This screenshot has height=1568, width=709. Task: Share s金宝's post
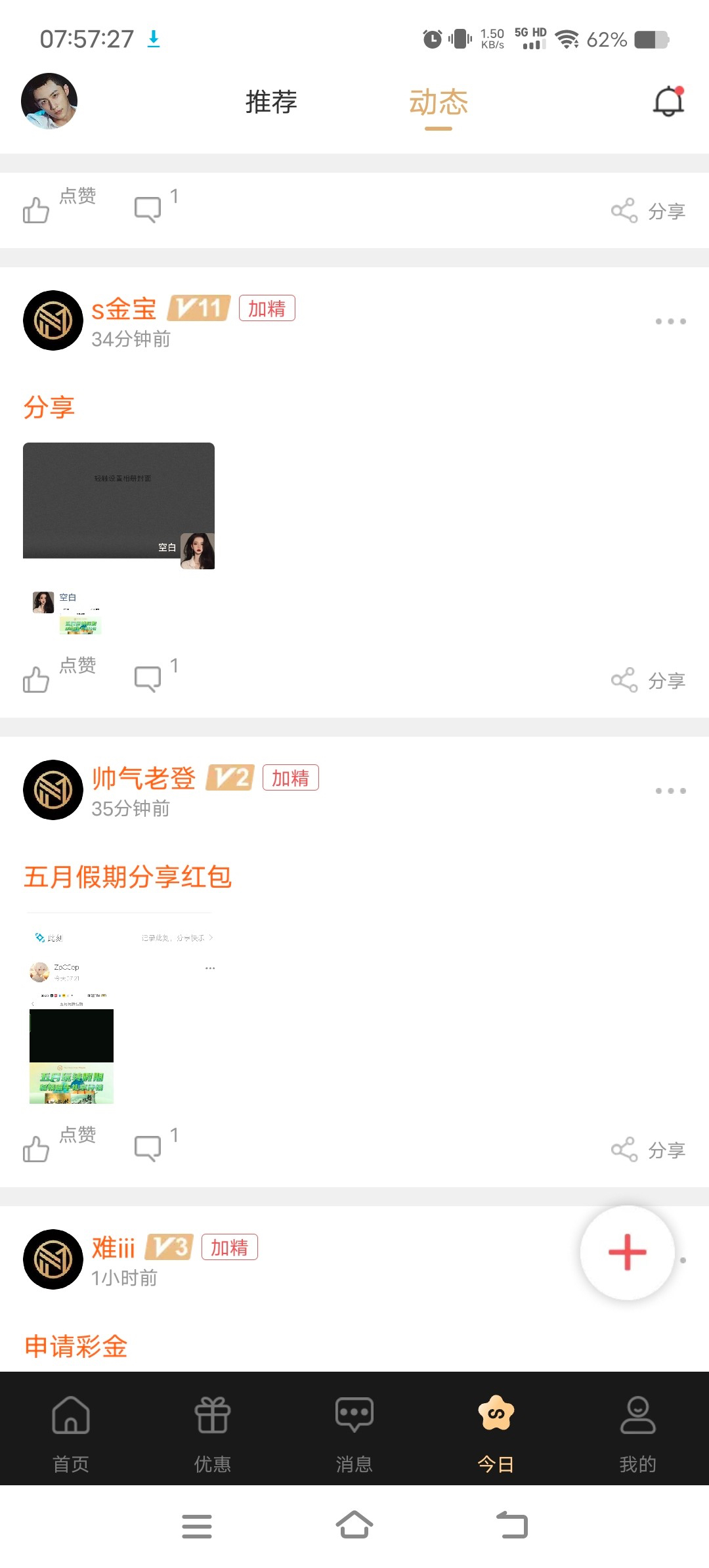(x=648, y=680)
